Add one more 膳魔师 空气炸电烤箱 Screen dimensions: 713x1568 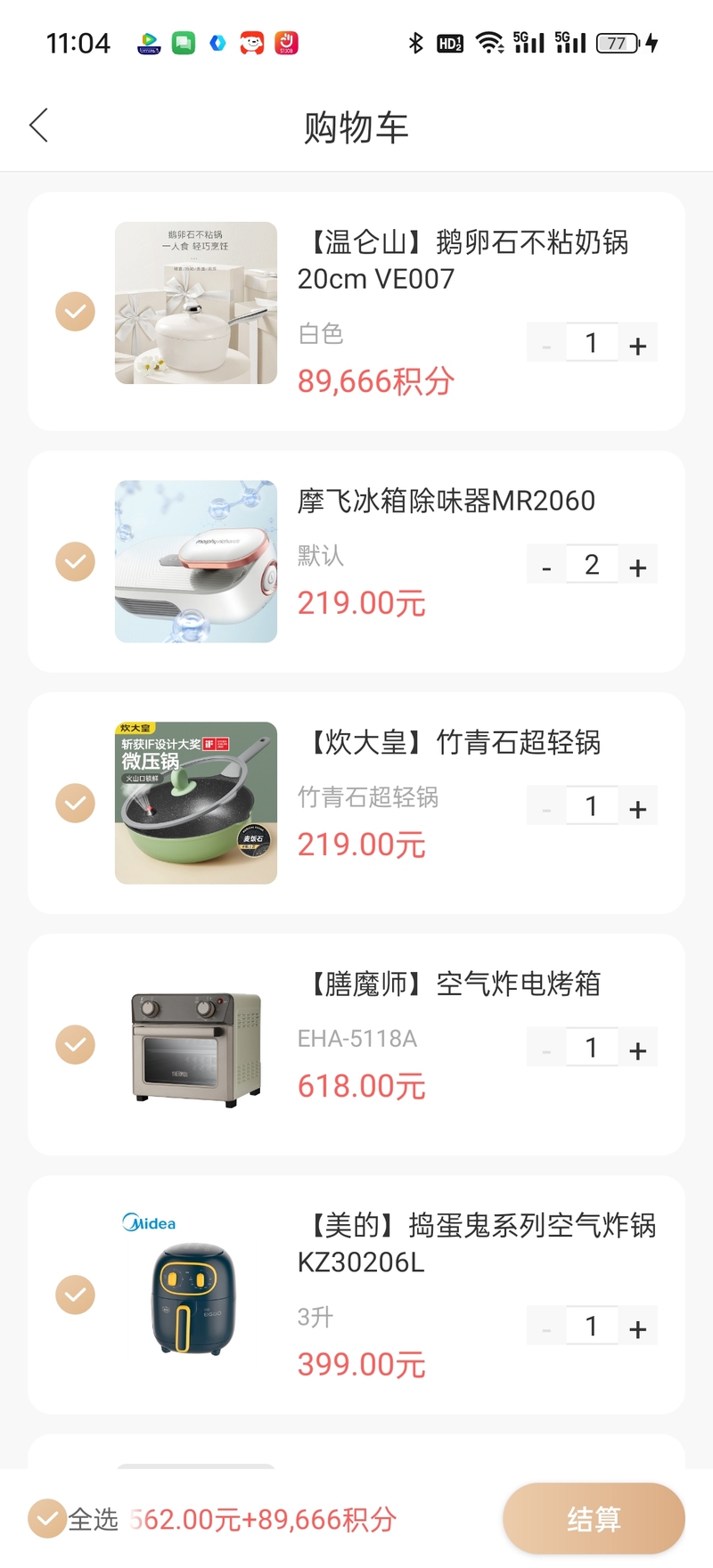637,1048
